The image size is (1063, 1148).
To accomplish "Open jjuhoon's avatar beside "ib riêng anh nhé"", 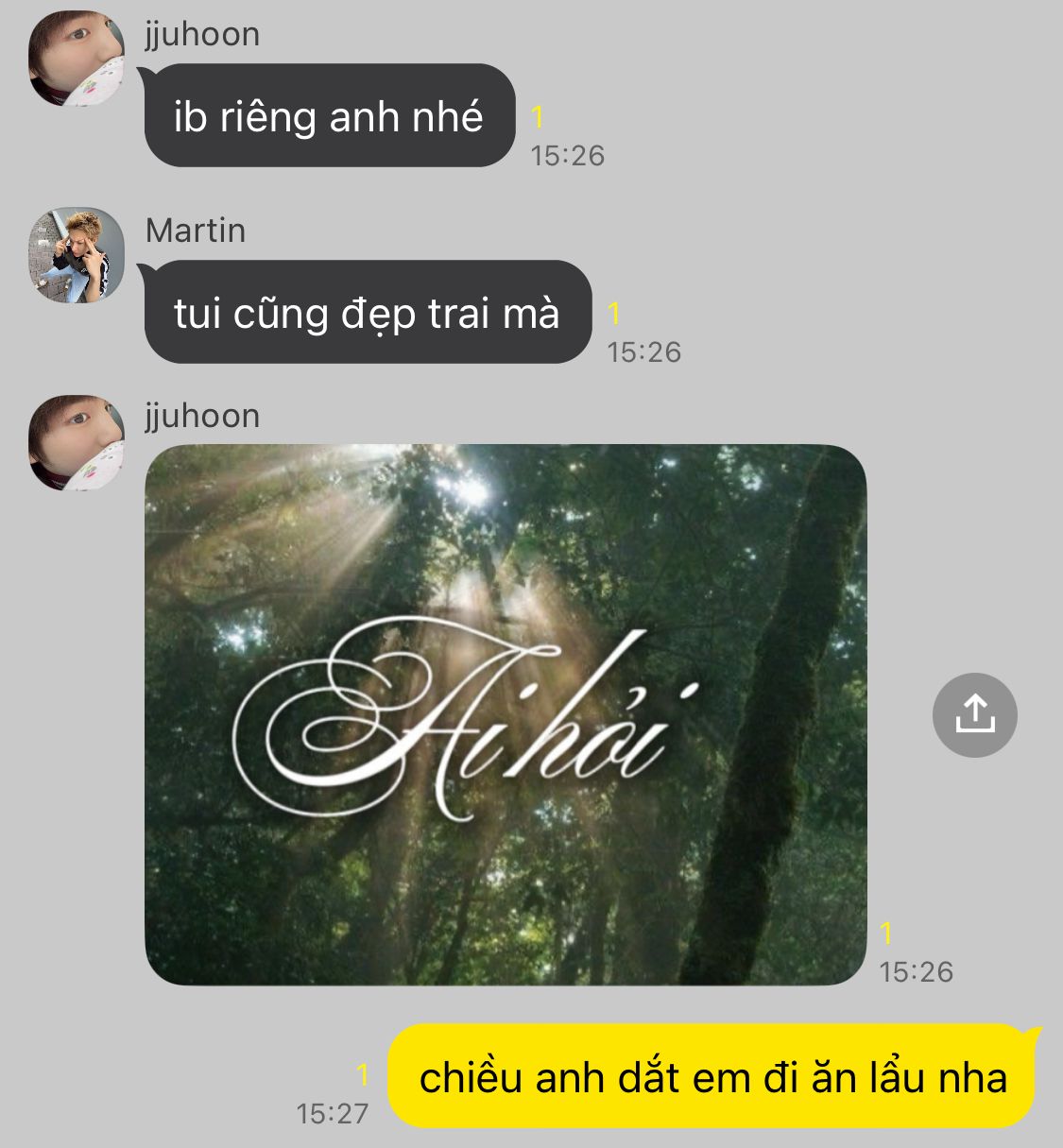I will coord(77,59).
